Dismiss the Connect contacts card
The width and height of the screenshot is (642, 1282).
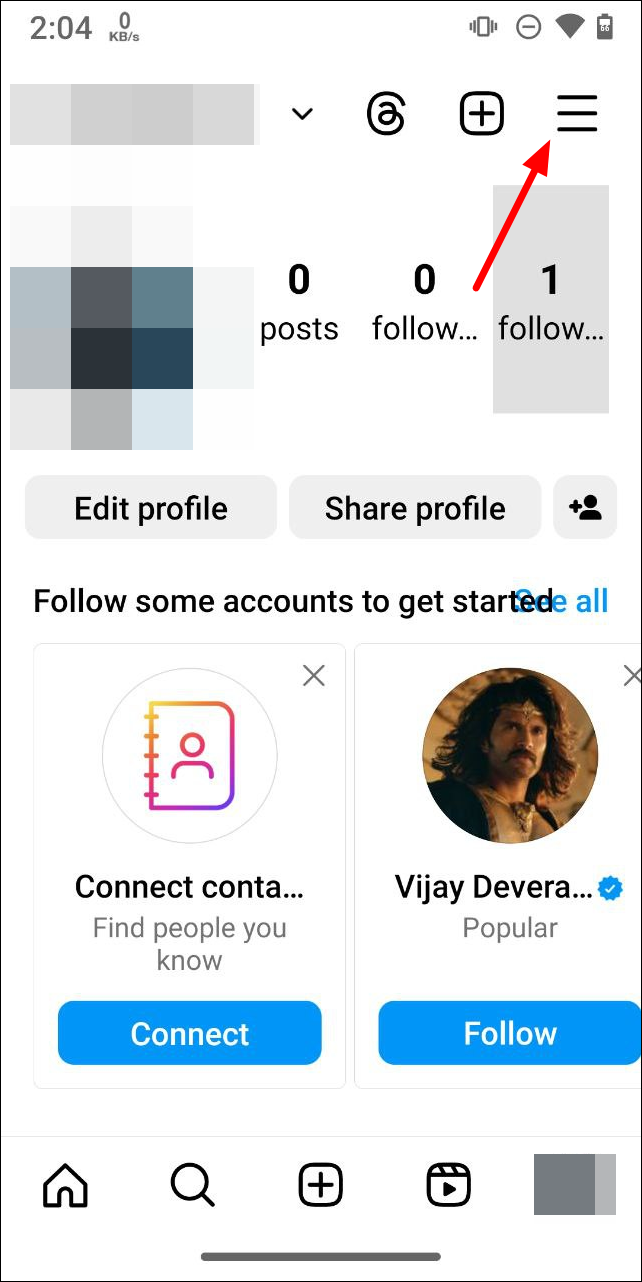314,677
